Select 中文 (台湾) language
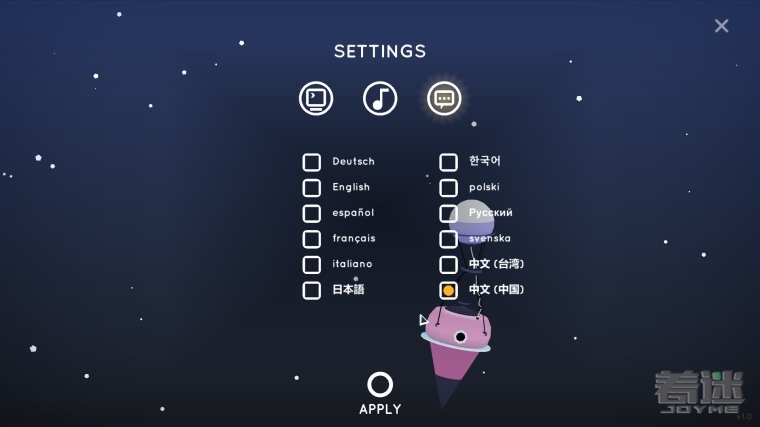 pos(449,265)
